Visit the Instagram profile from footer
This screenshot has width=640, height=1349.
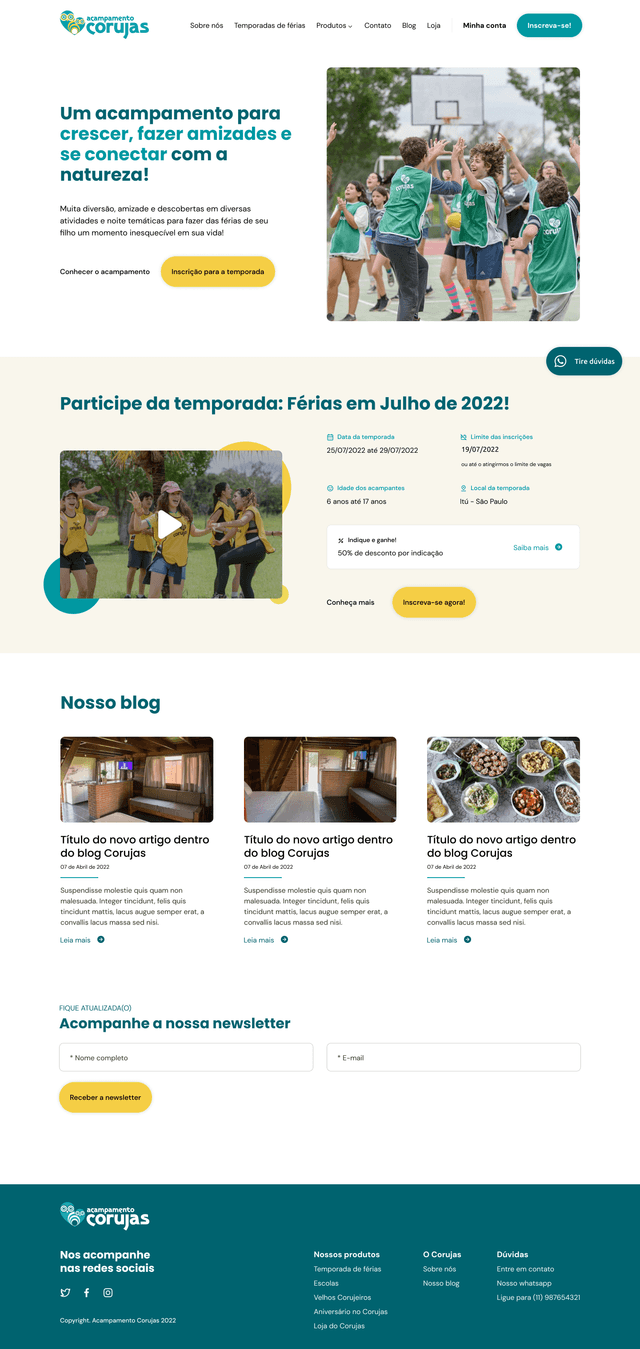[108, 1293]
